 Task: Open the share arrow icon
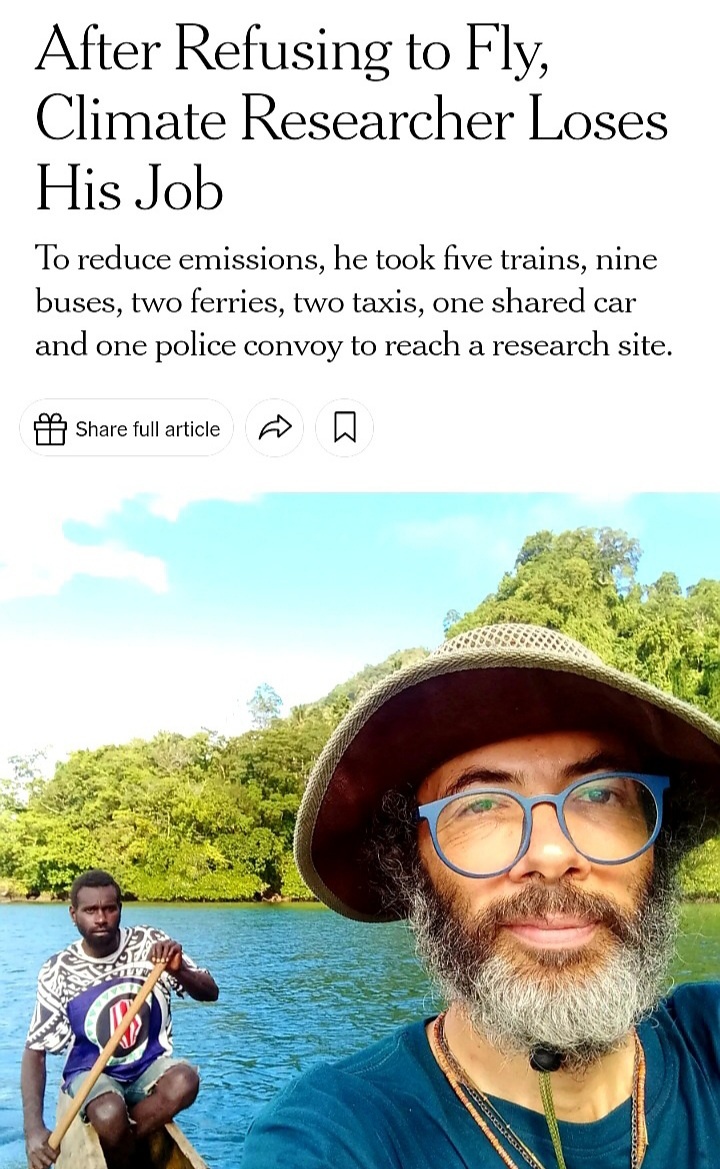click(274, 428)
